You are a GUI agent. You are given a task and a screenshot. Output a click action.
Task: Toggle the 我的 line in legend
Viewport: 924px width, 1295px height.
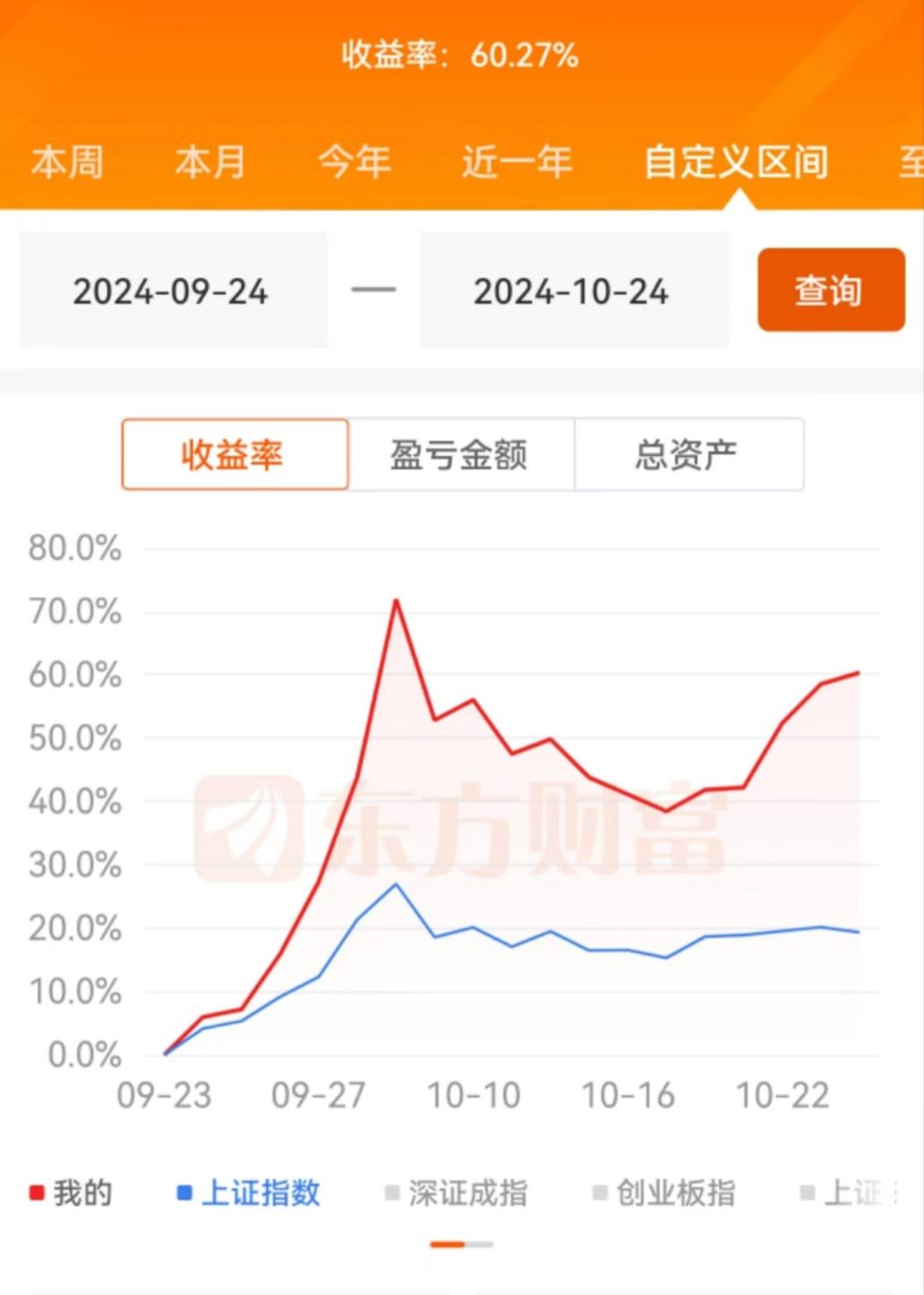[x=72, y=1193]
